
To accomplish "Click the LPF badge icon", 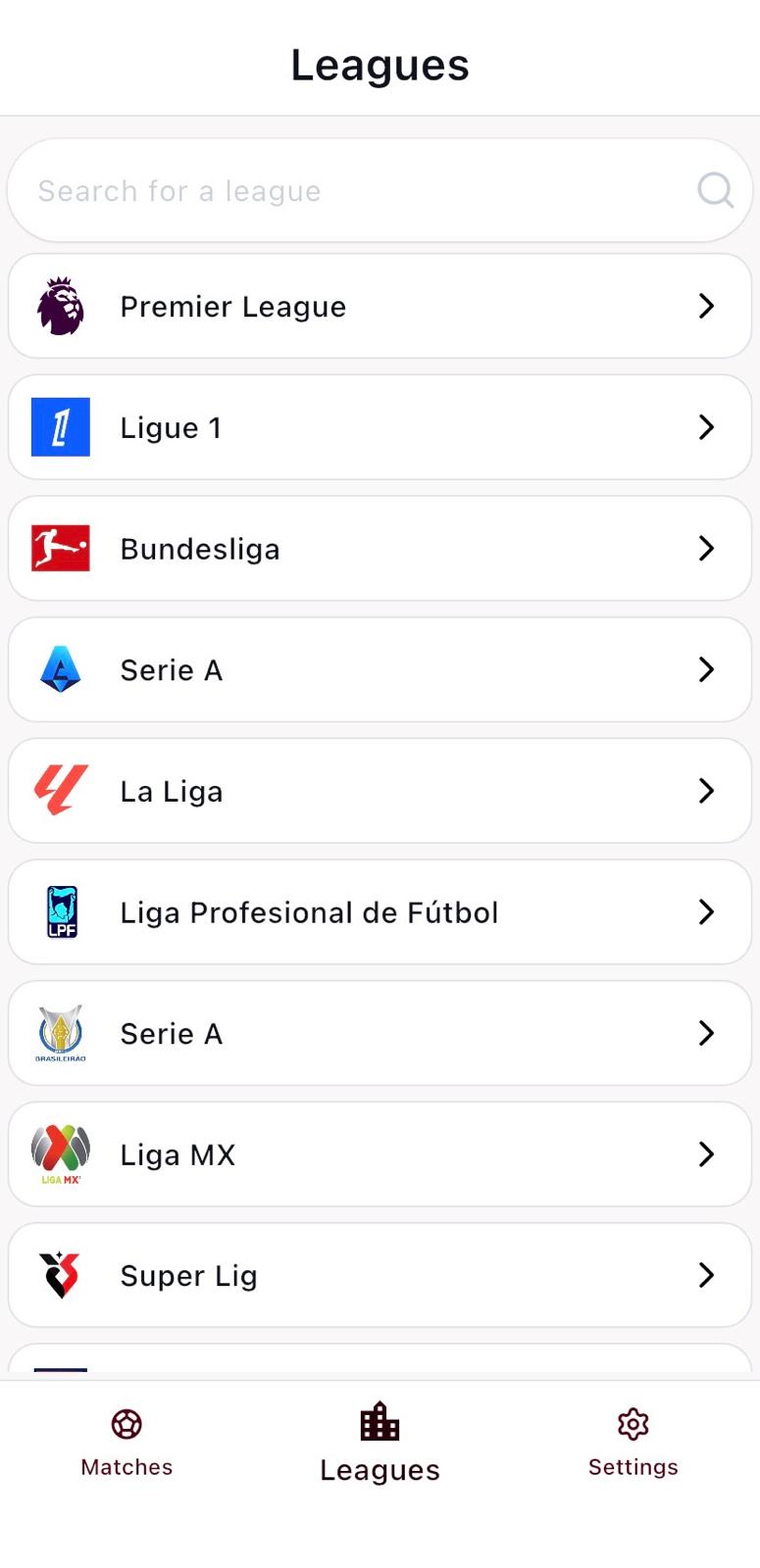I will click(61, 911).
